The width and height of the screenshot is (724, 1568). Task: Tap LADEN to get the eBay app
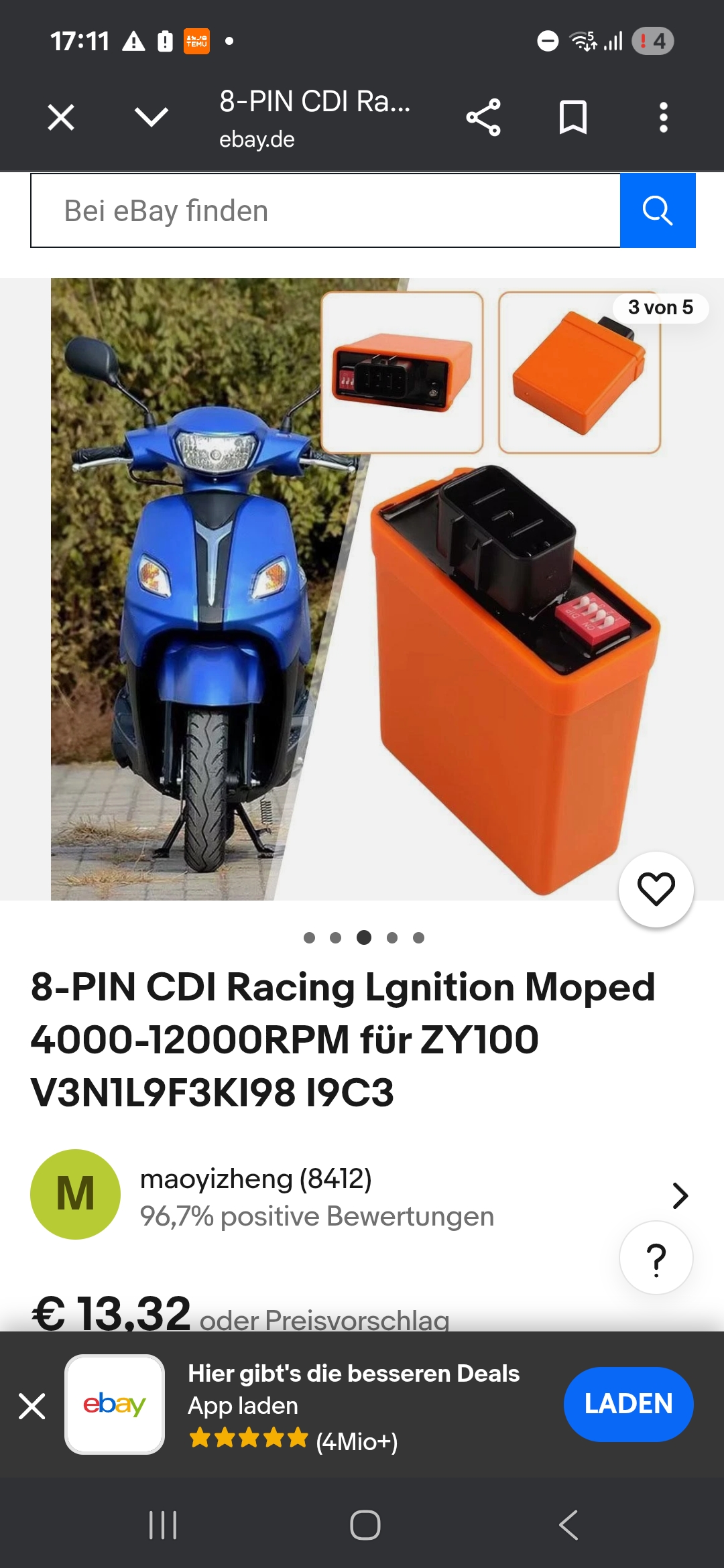point(628,1404)
